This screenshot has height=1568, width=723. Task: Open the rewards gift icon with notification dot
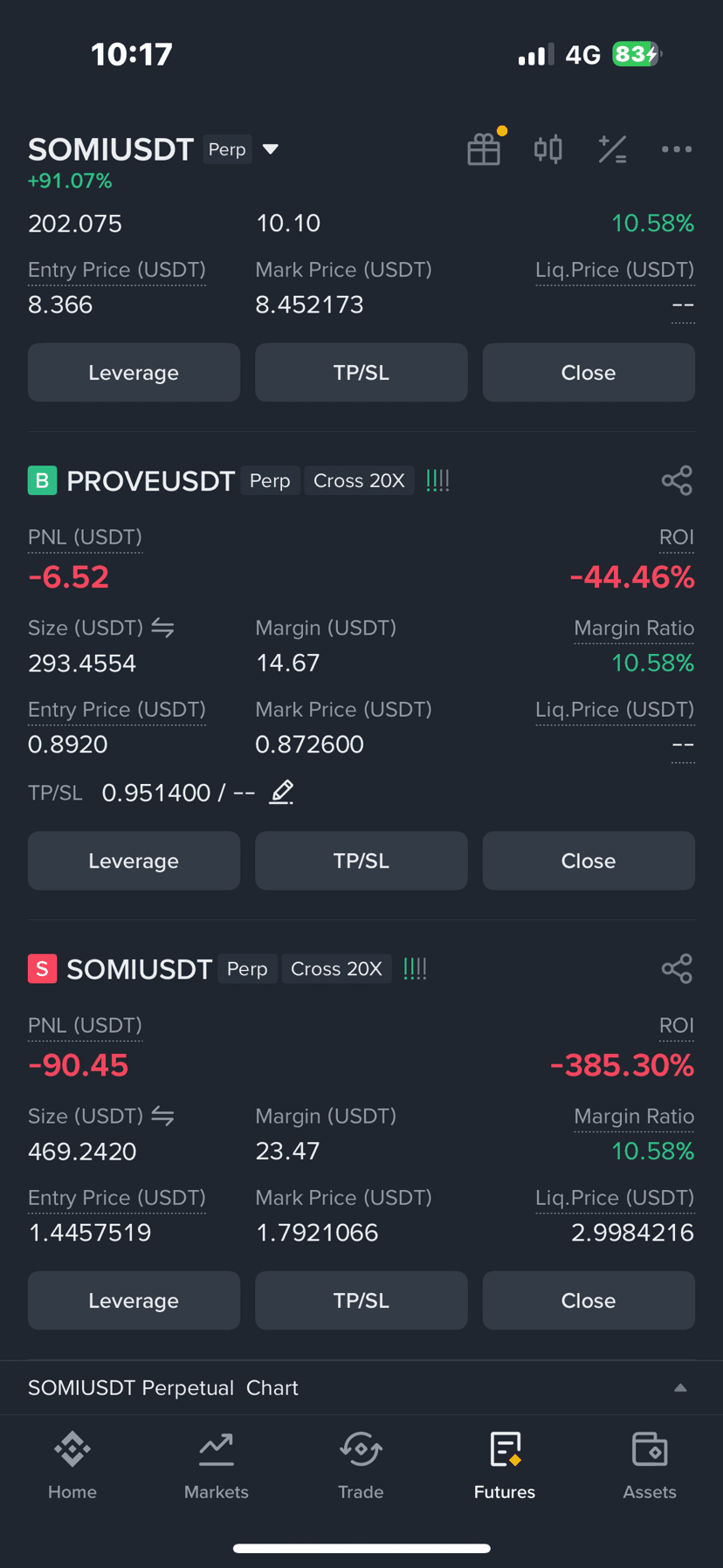click(x=484, y=148)
